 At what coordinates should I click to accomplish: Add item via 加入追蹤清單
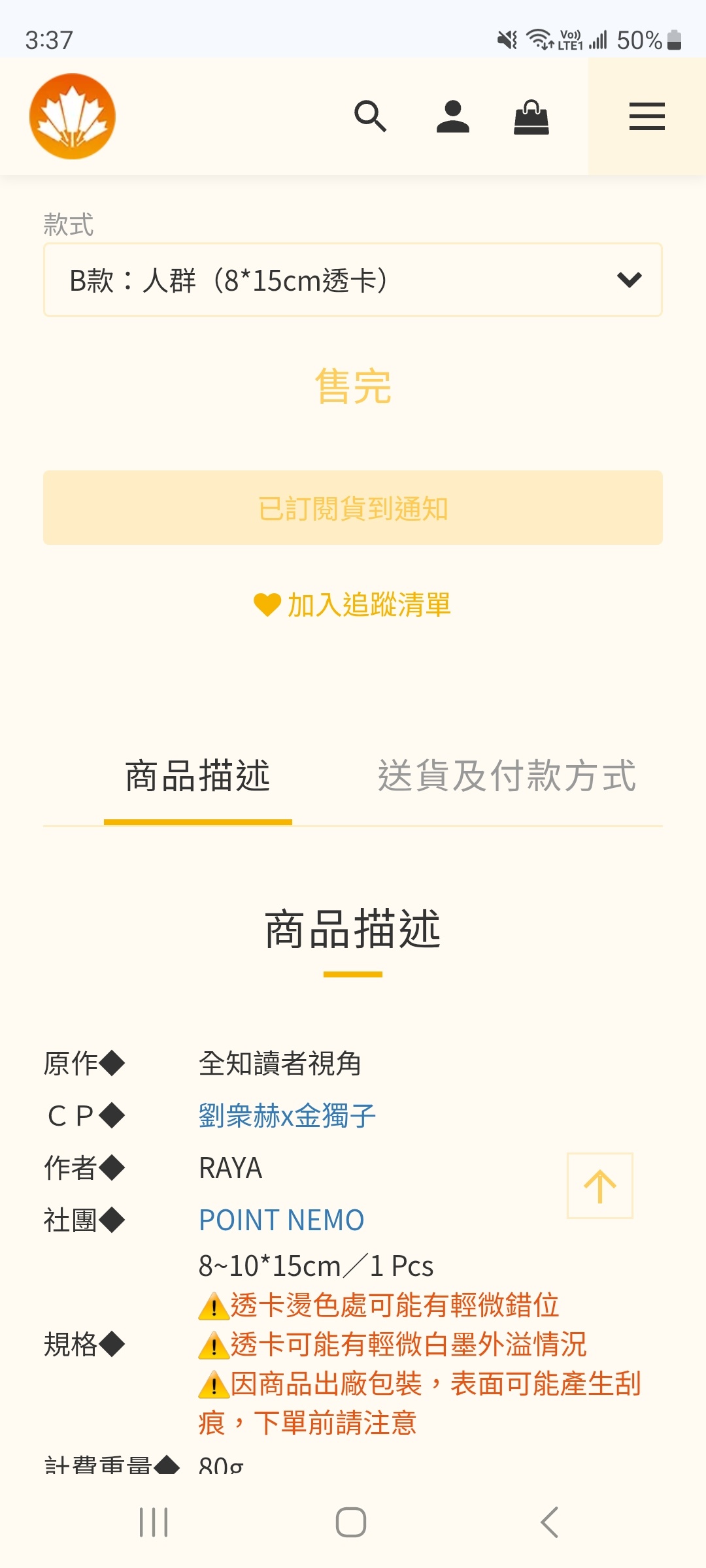353,604
